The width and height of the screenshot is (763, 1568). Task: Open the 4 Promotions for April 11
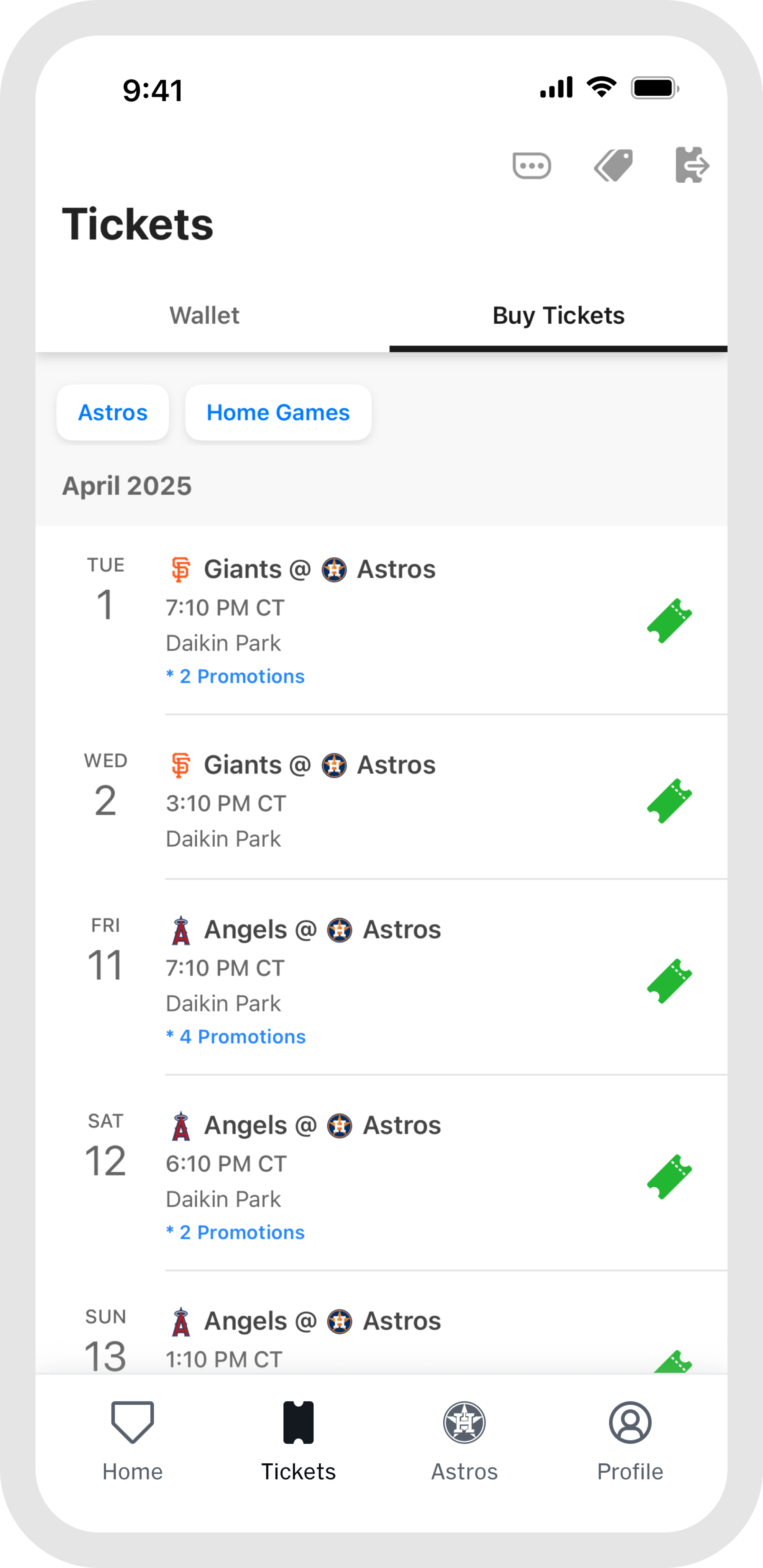(x=236, y=1037)
